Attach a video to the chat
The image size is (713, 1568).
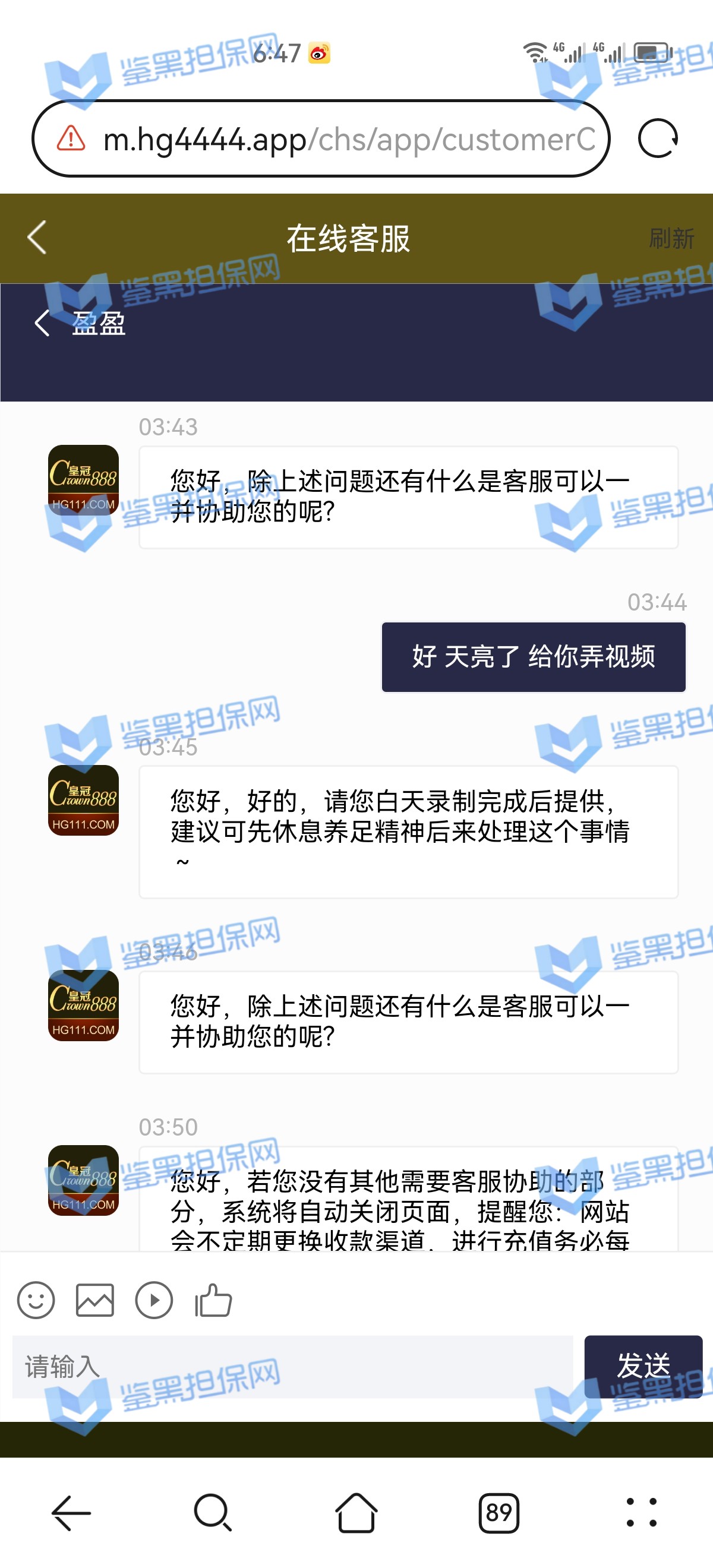[x=153, y=1300]
